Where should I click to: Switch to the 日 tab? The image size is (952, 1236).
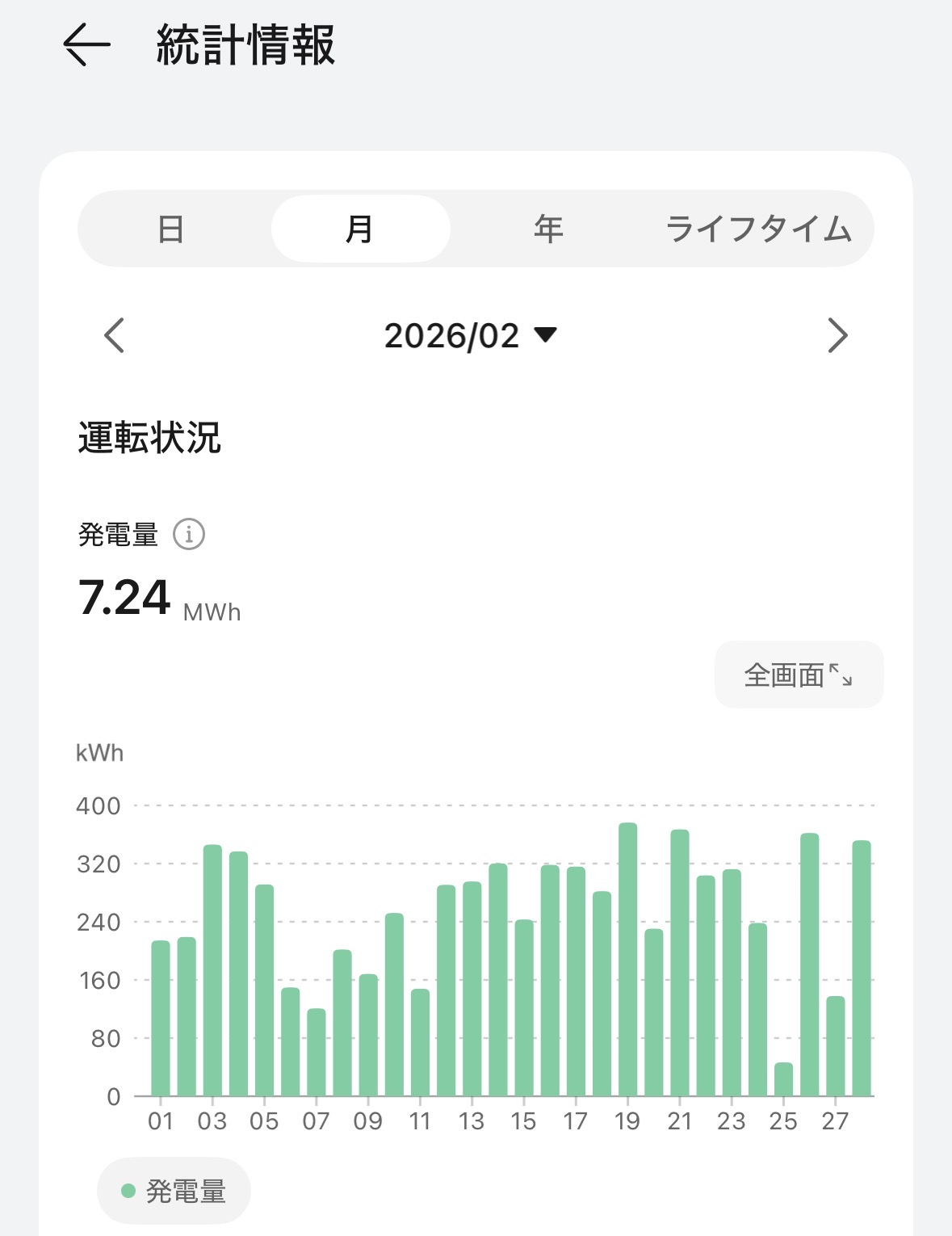(x=170, y=229)
